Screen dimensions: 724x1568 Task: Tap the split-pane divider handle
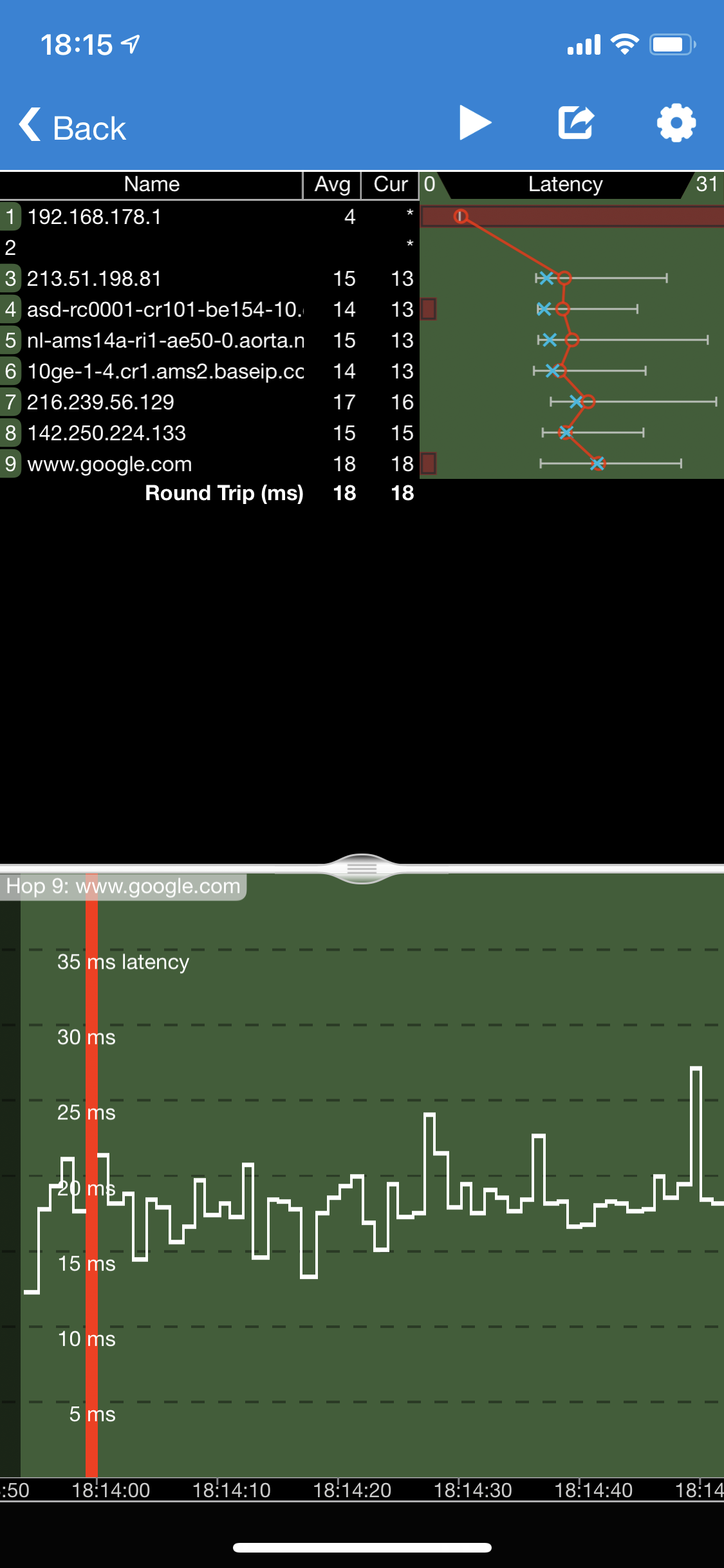pos(362,868)
